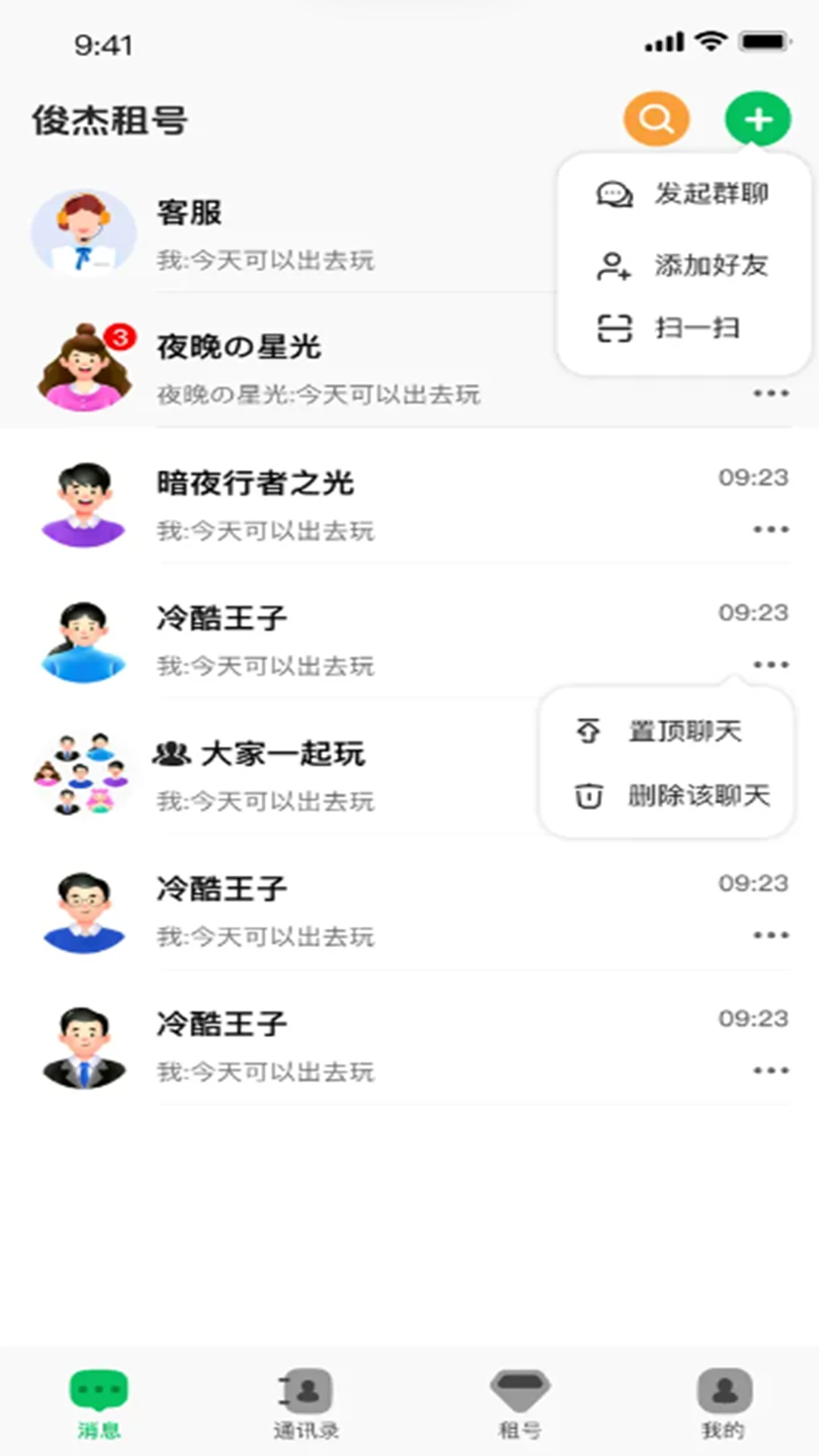Choose 置顶聊天 from the context menu
The width and height of the screenshot is (819, 1456).
pyautogui.click(x=682, y=730)
